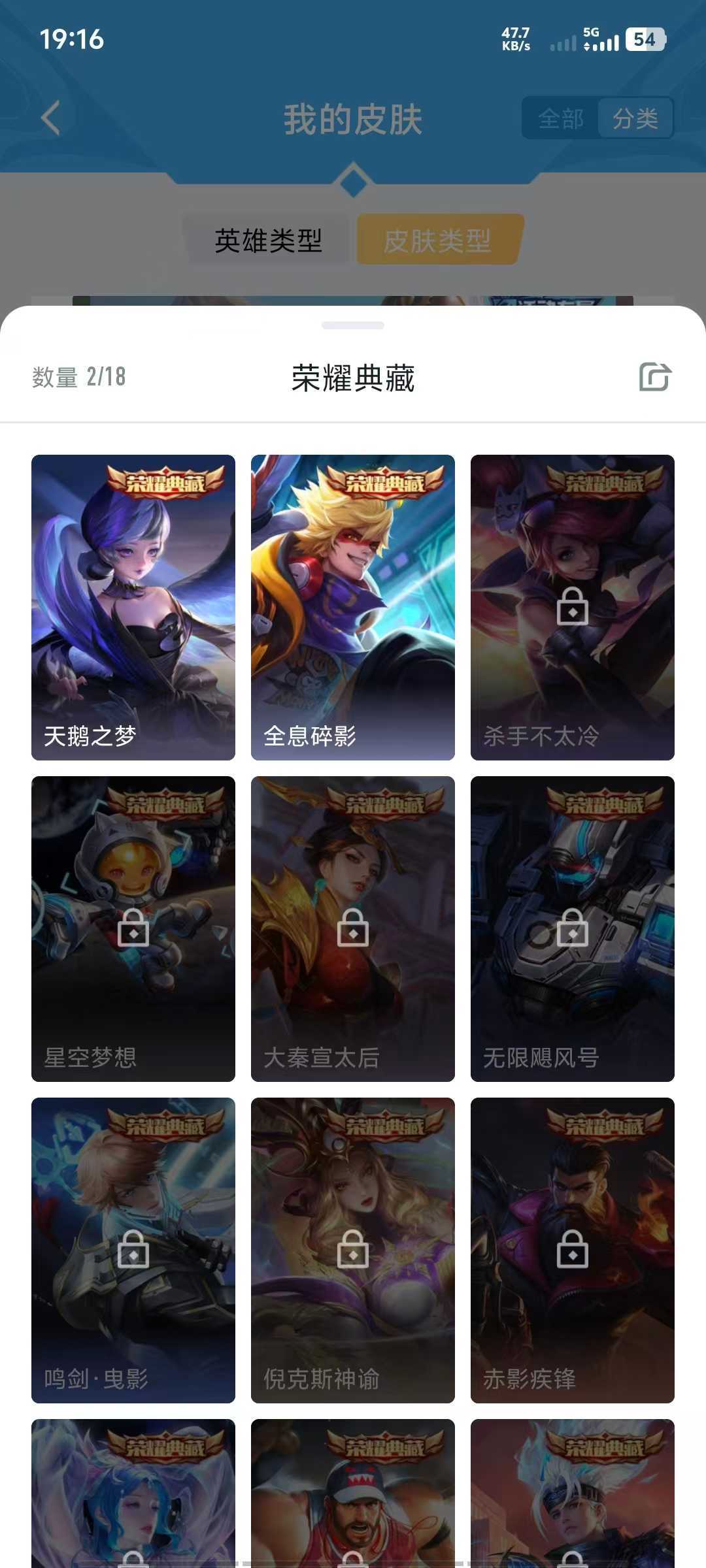View the locked 倪克斯神谕 skin
Viewport: 706px width, 1568px height.
coord(353,1250)
